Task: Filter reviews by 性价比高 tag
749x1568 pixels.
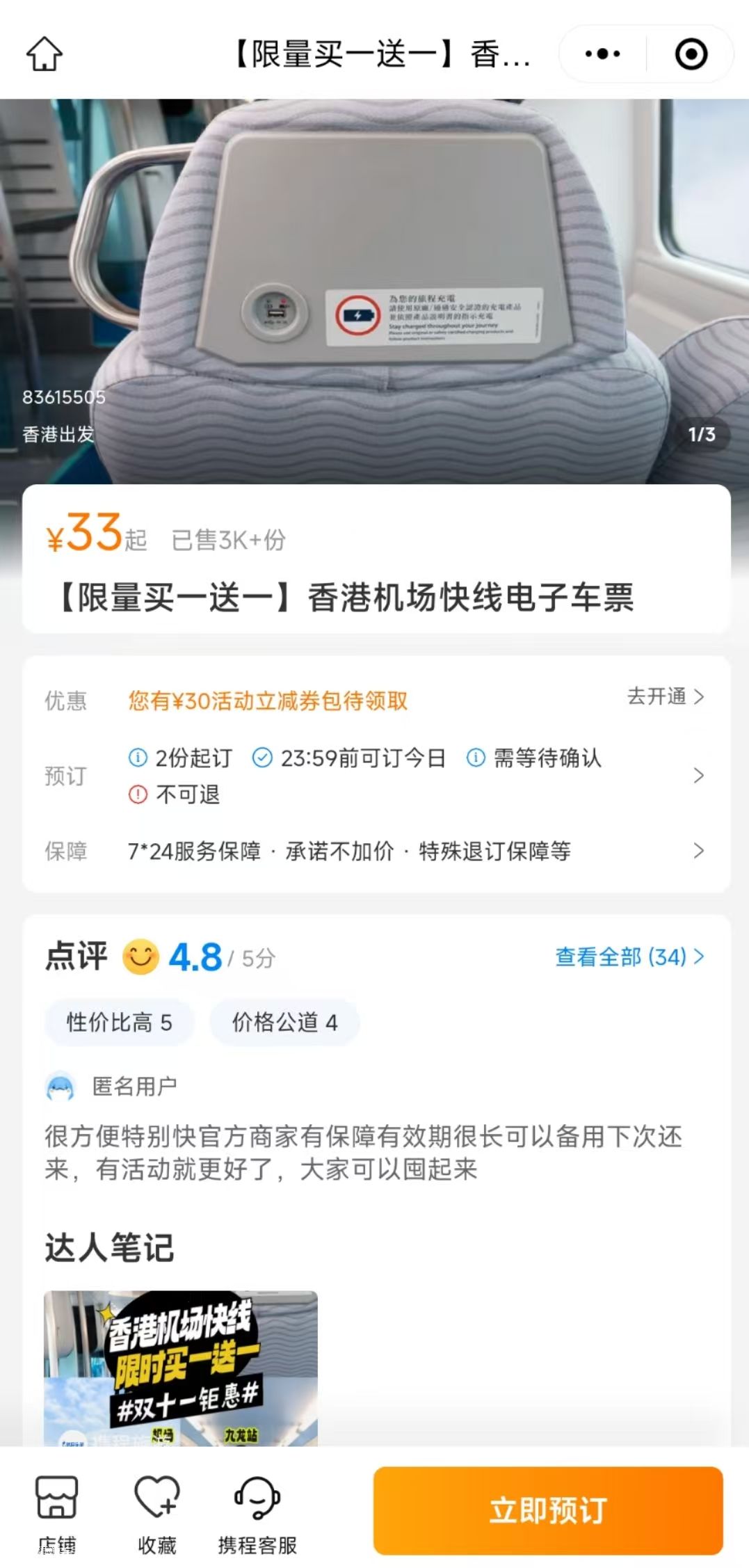Action: (x=119, y=1022)
